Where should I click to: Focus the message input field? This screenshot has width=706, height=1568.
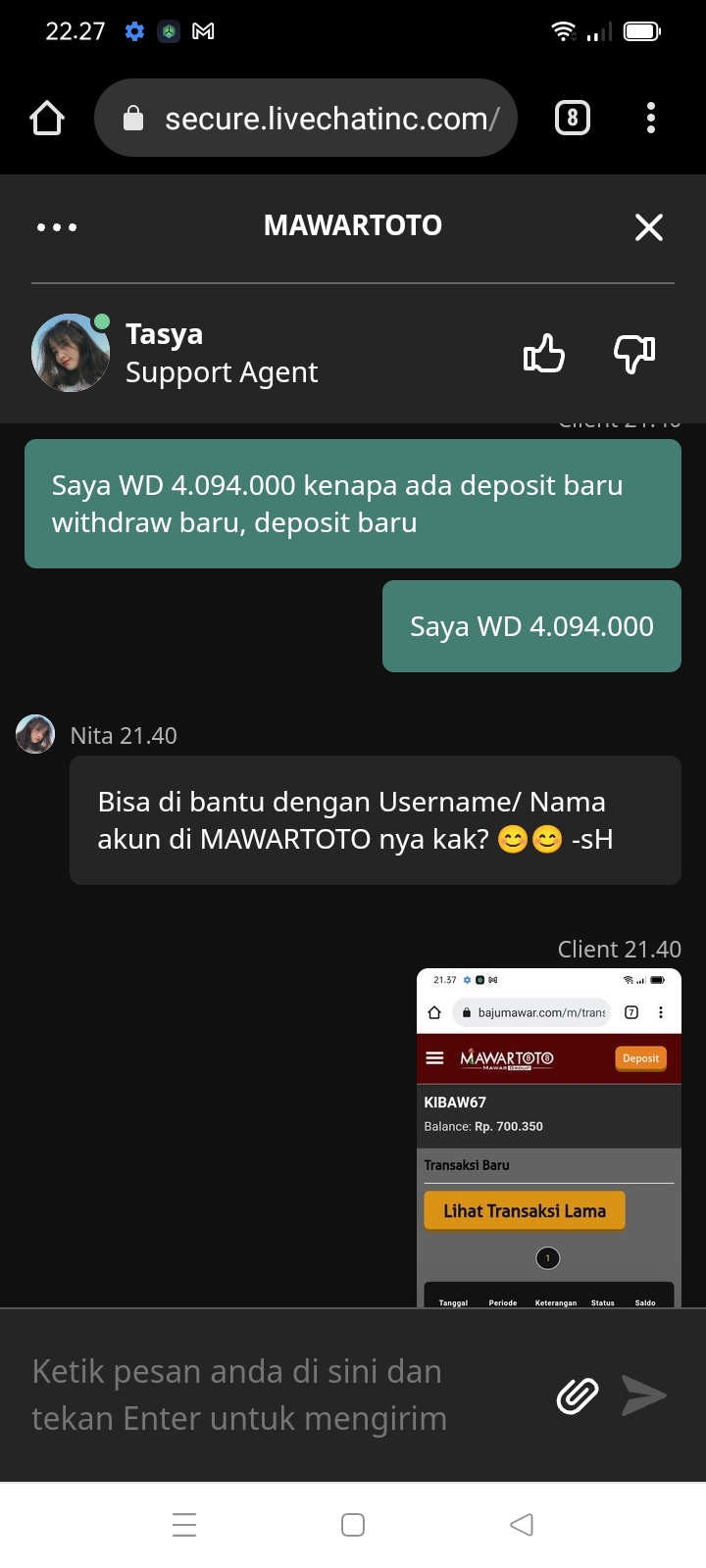tap(275, 1395)
